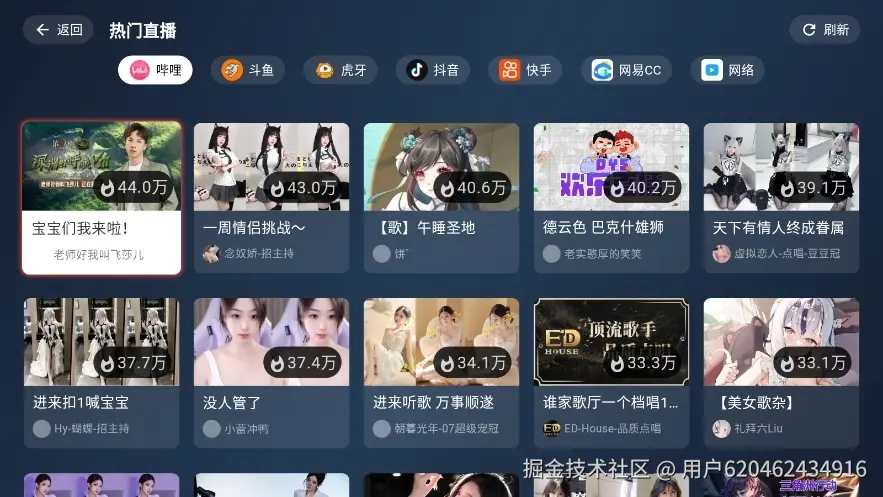Switch to the 抖音 tab

(x=433, y=70)
